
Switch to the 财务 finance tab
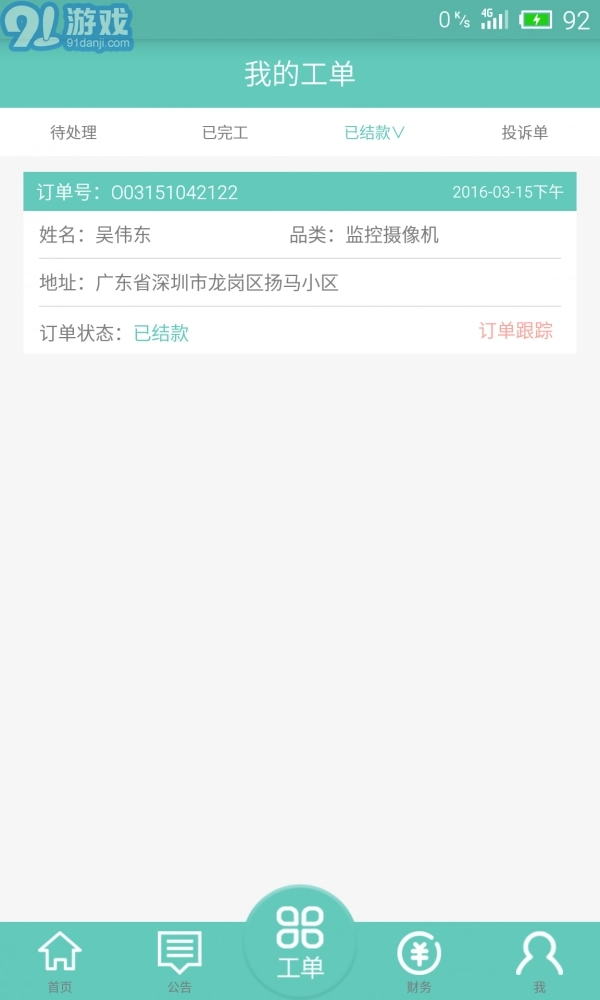419,961
